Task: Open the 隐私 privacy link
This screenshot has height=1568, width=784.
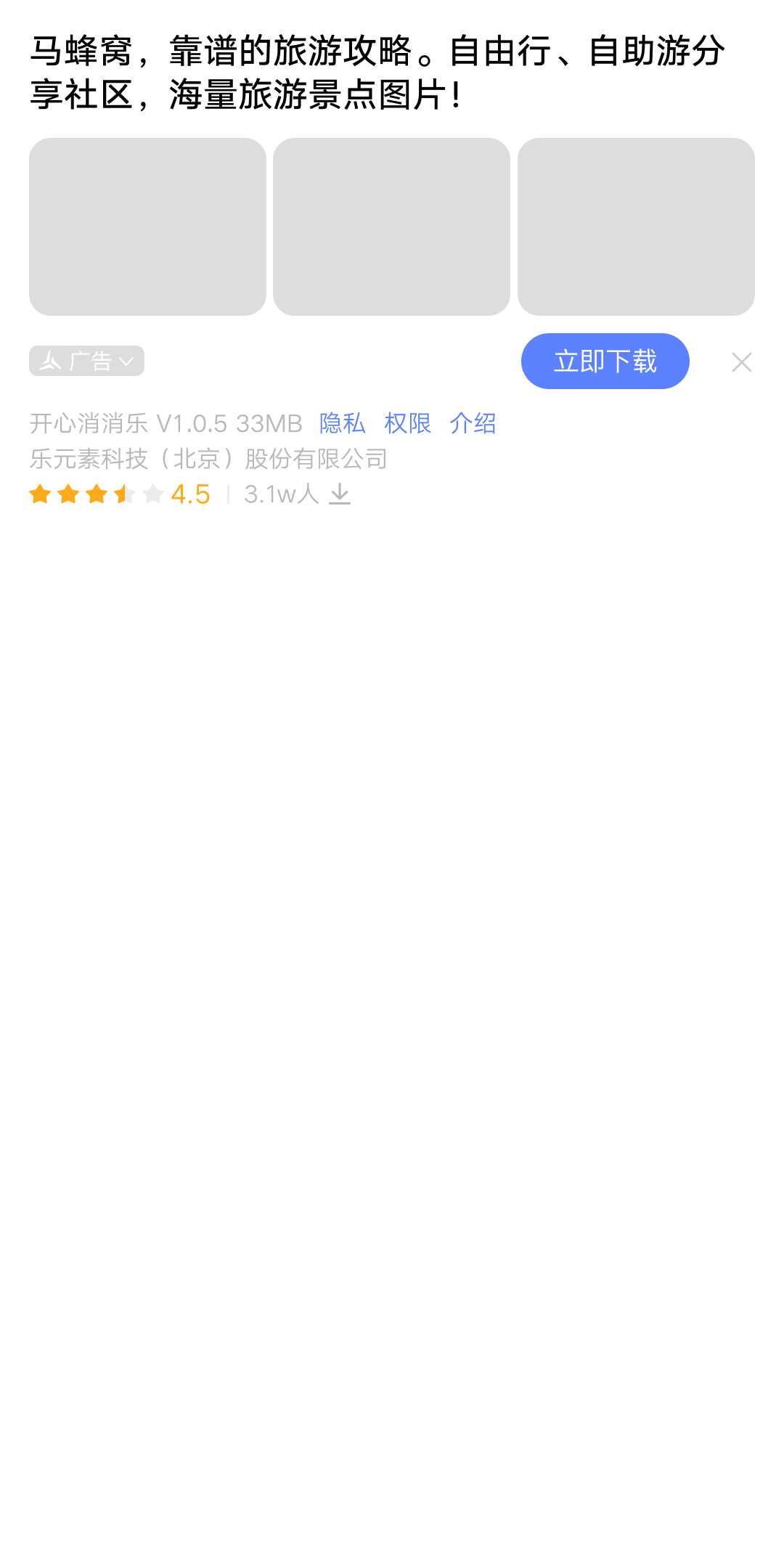Action: point(342,423)
